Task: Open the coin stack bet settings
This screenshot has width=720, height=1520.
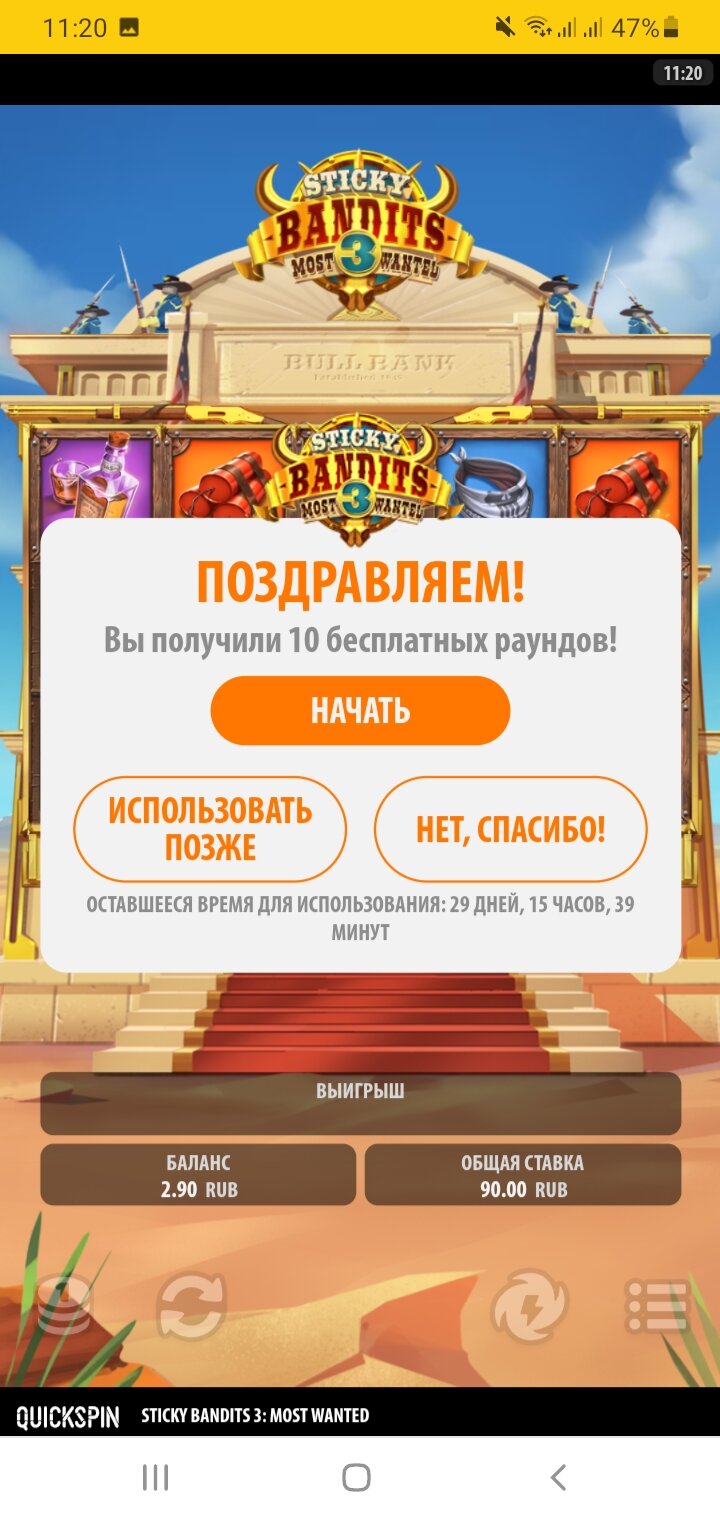Action: (x=64, y=1304)
